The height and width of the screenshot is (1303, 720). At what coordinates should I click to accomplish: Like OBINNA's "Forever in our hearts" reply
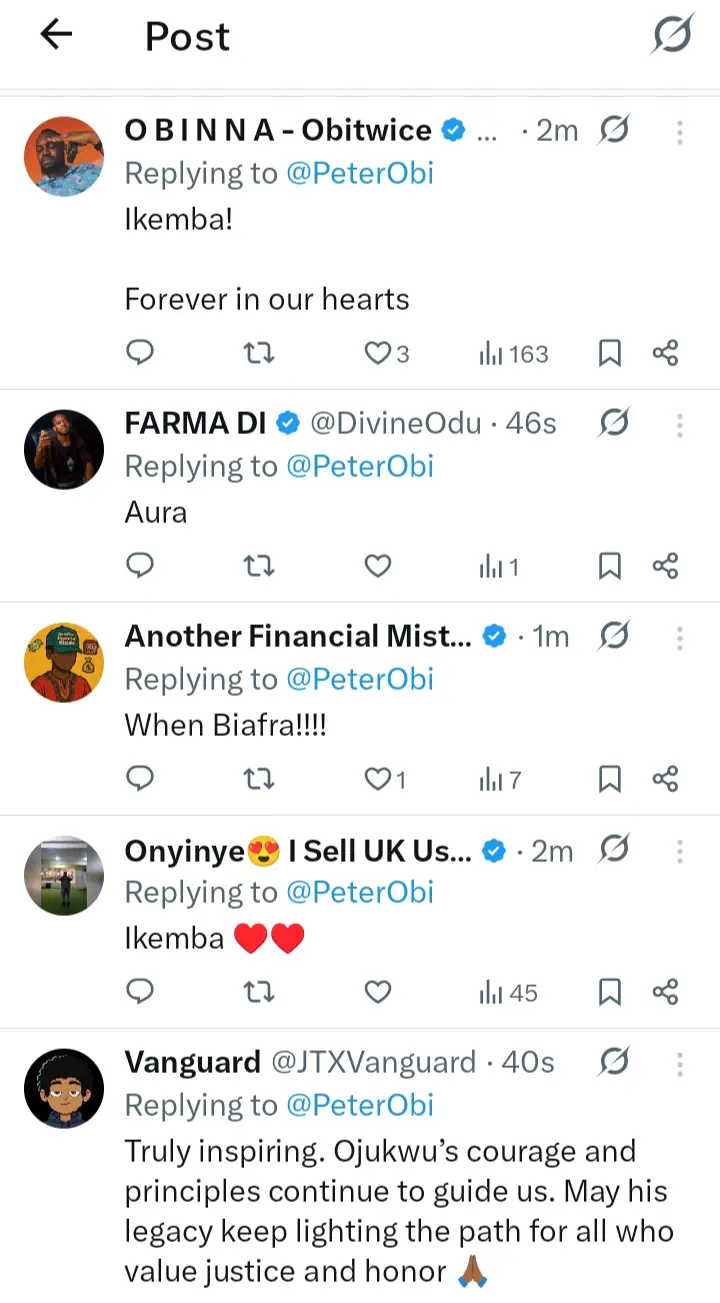377,353
